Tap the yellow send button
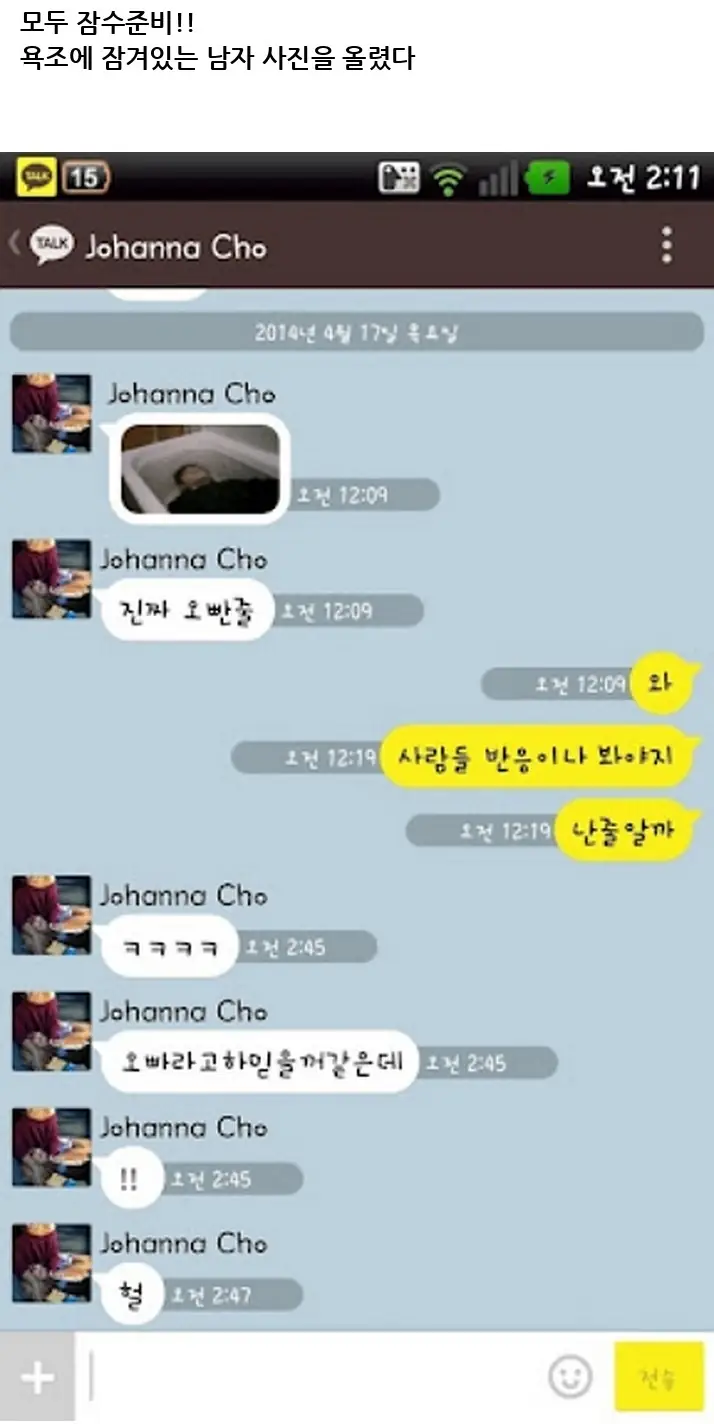Viewport: 714px width, 1424px height. pos(659,1378)
